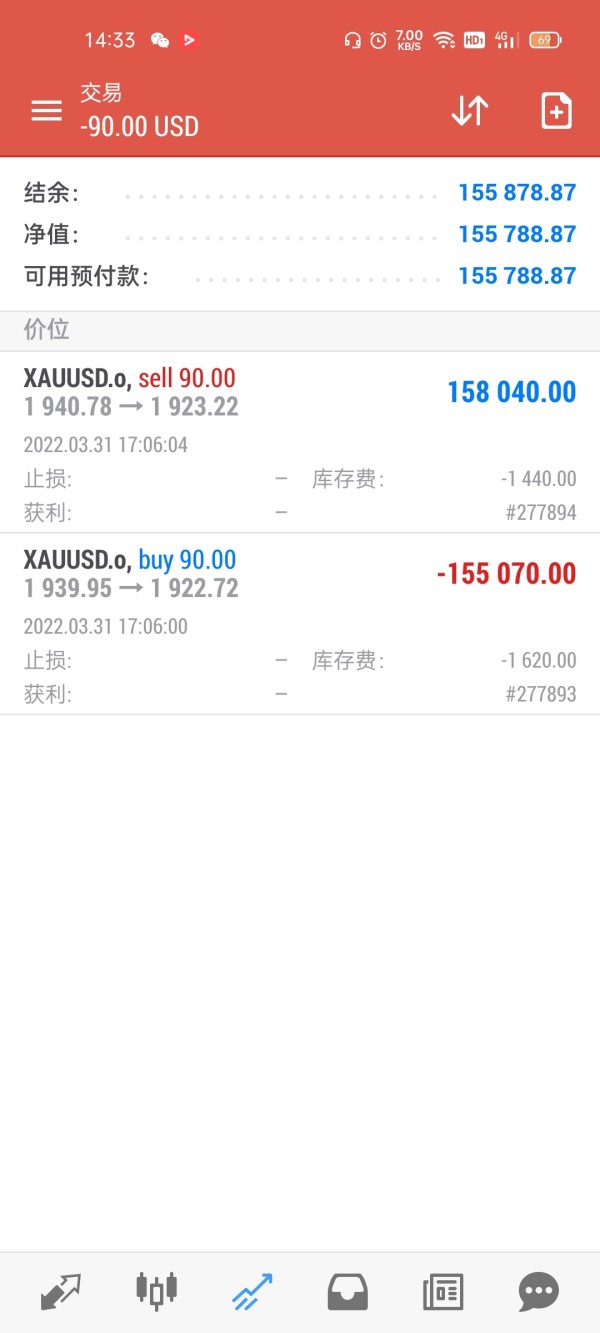
Task: Switch to the candlestick Chart tab
Action: click(156, 1291)
